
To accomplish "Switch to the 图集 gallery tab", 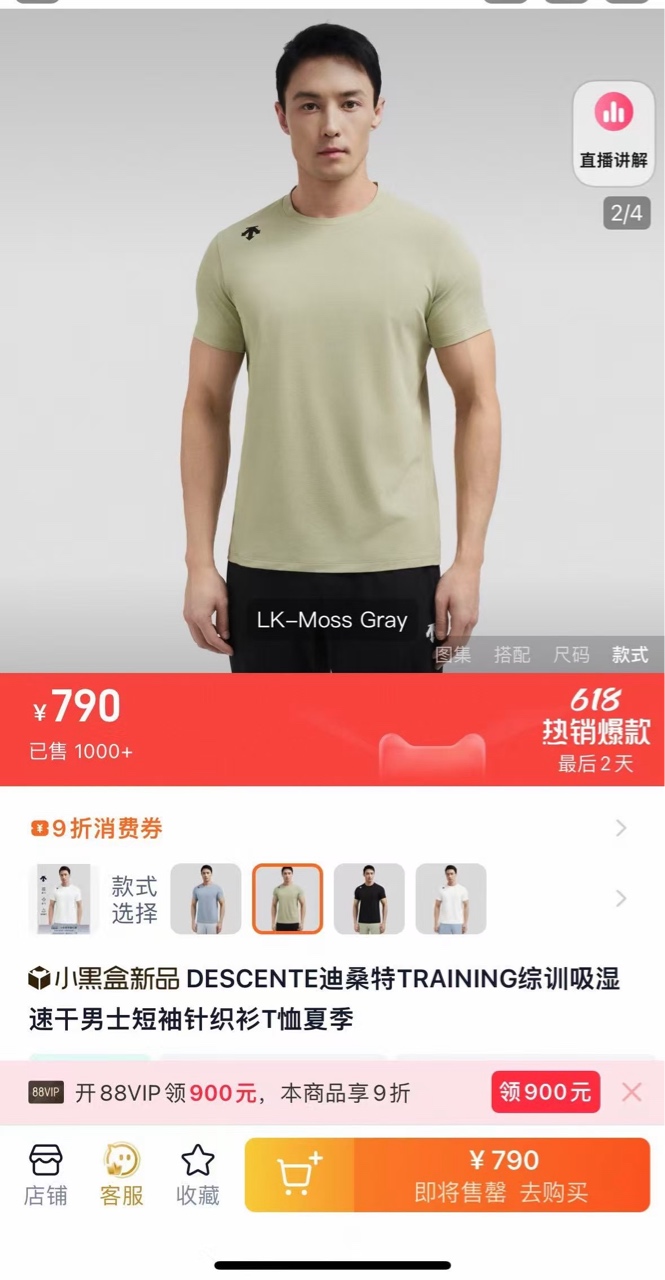I will point(453,655).
